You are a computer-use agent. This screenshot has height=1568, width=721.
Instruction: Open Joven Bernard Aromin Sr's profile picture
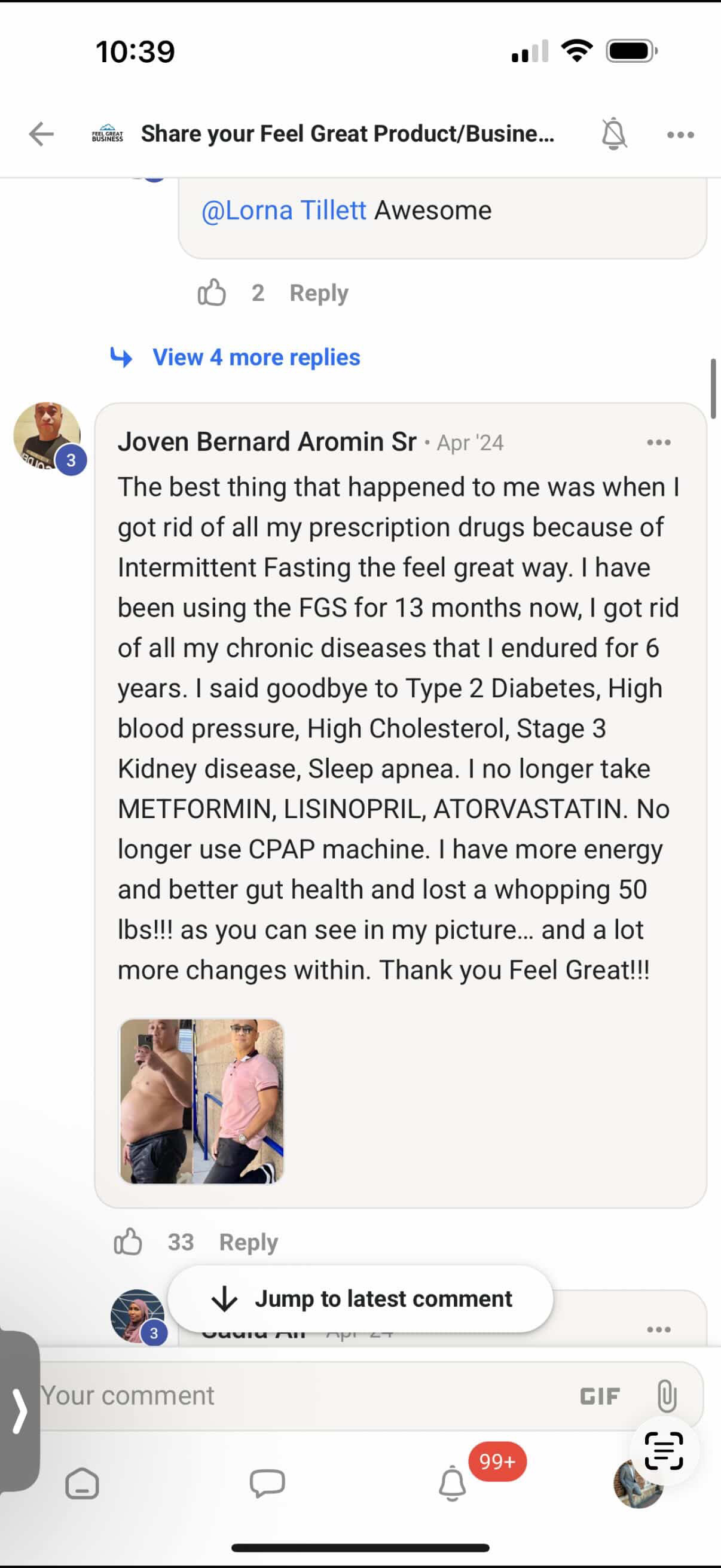[47, 435]
